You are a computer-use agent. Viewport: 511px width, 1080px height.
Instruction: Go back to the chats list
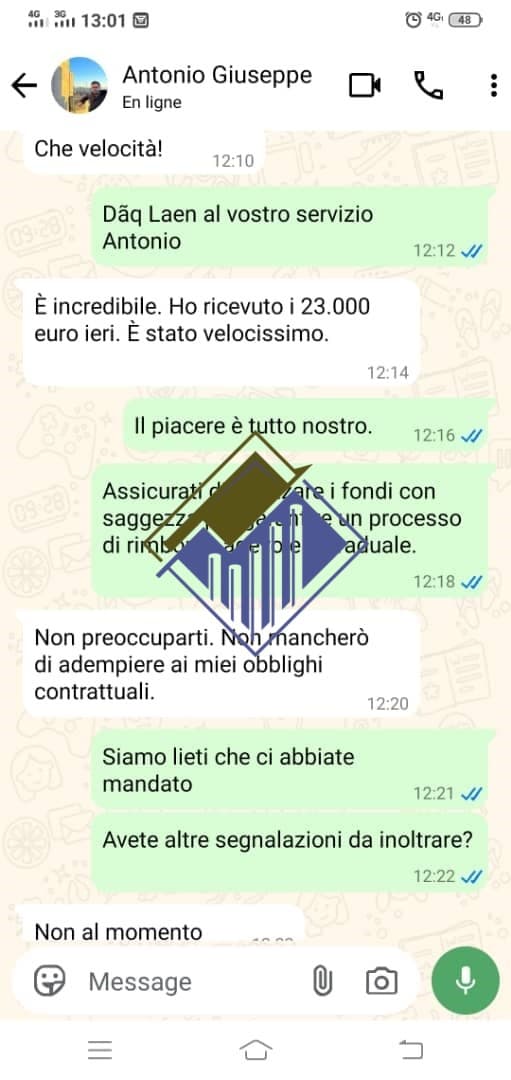23,85
